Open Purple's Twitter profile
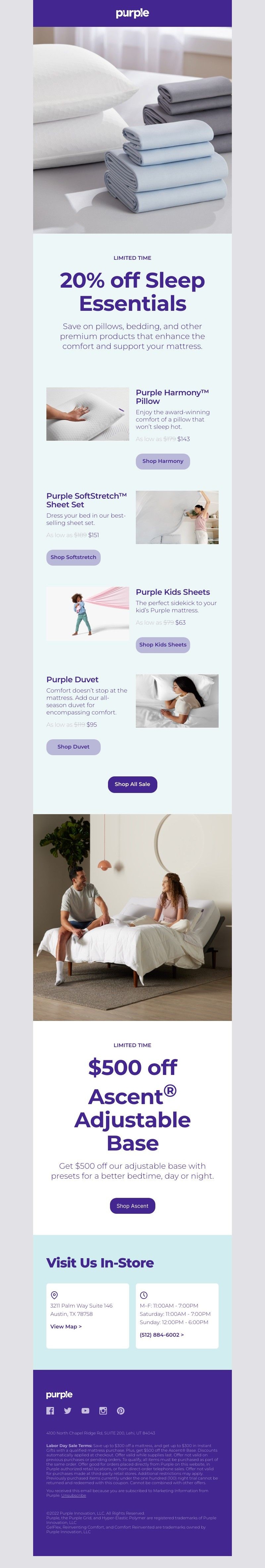 (x=68, y=1410)
